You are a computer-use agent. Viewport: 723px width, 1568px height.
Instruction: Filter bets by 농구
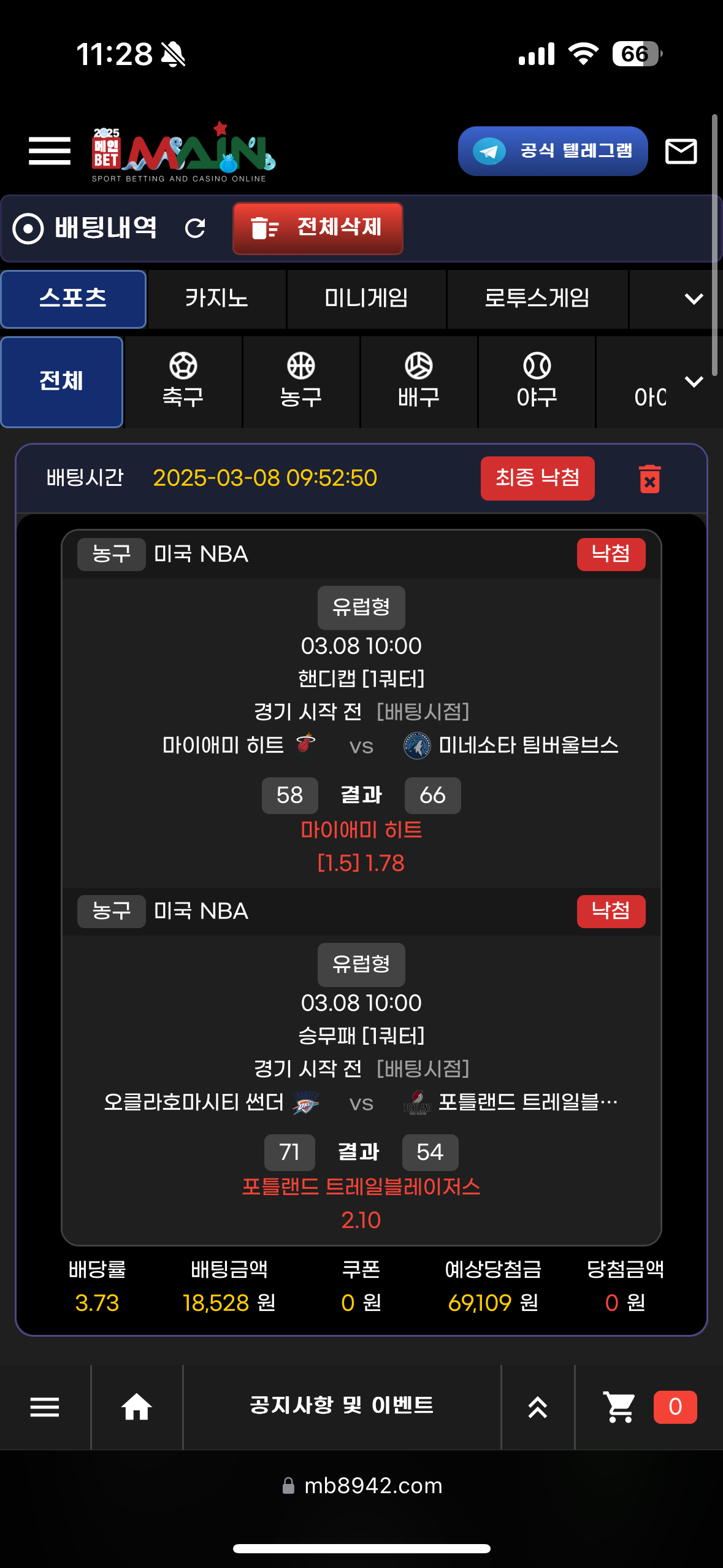300,382
